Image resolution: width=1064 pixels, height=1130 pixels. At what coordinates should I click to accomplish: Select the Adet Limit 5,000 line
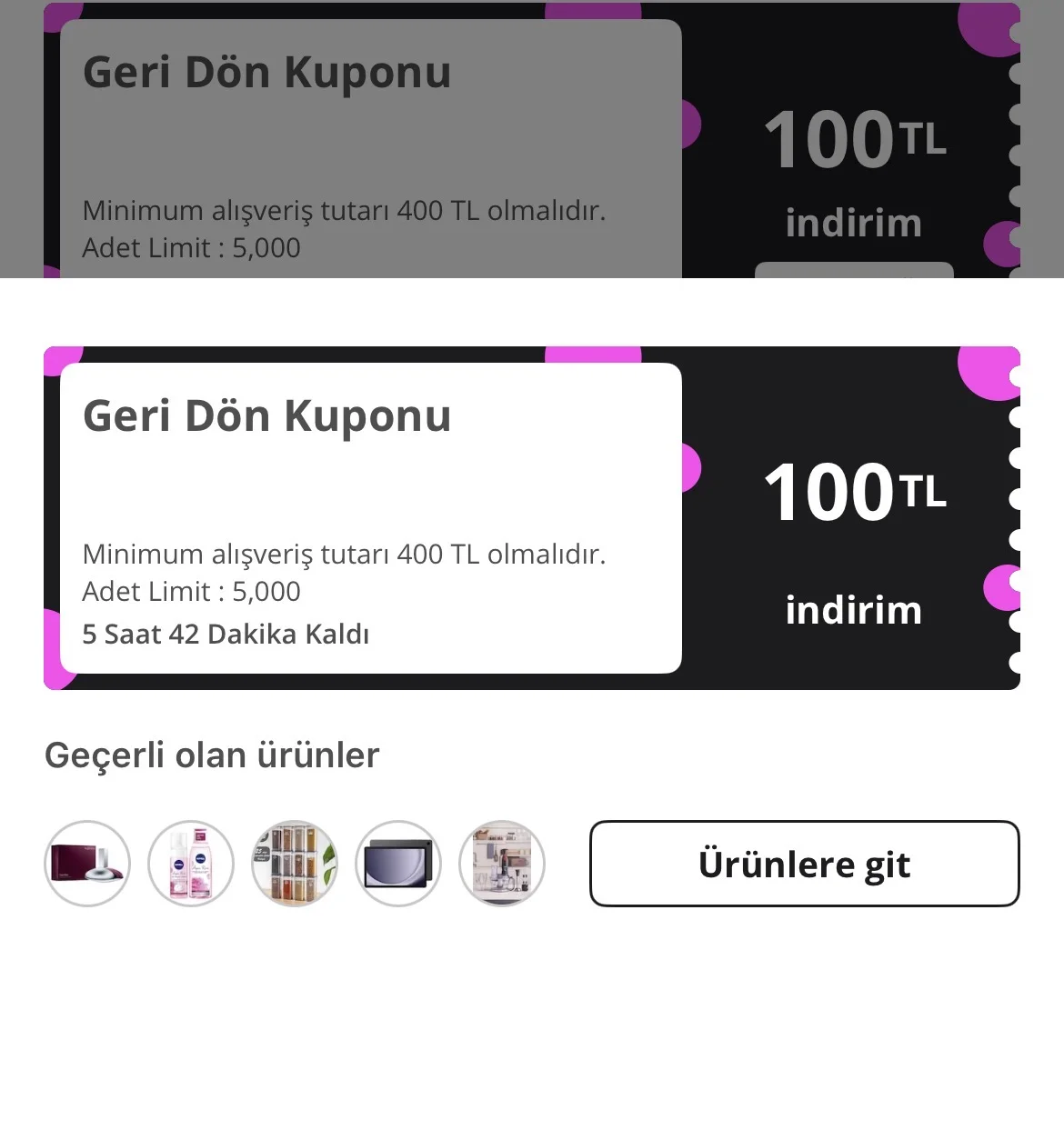pyautogui.click(x=191, y=591)
